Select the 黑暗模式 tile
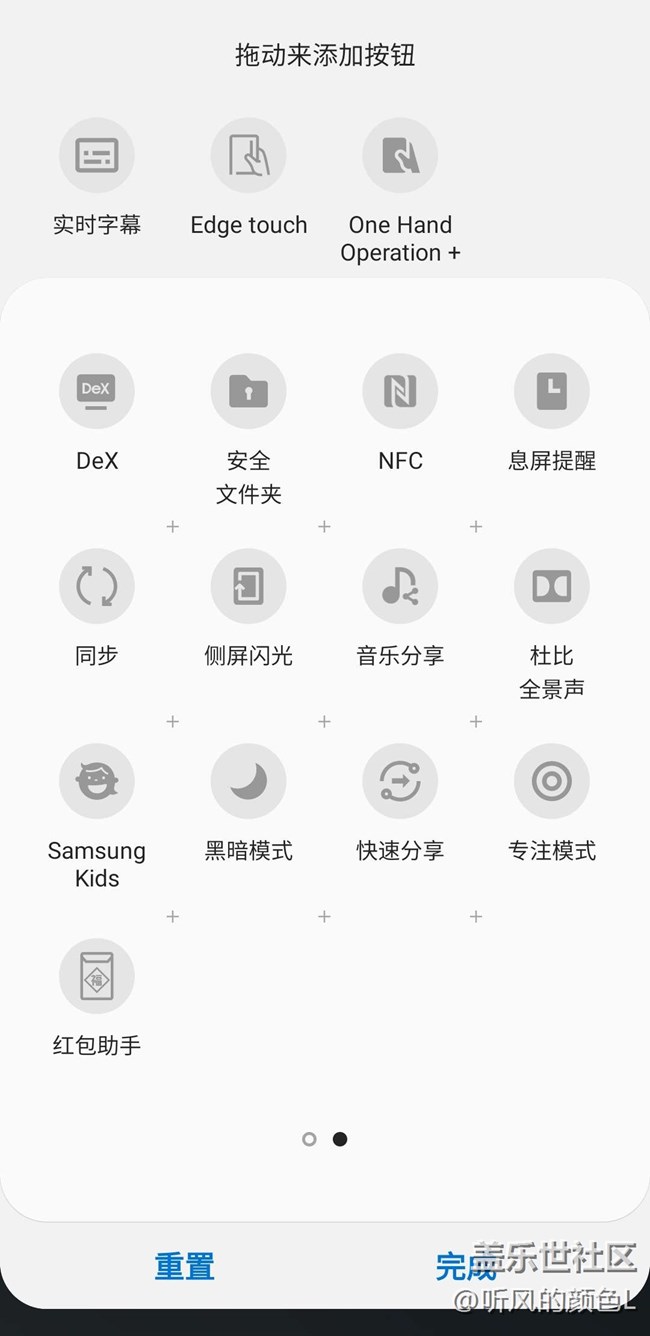 pos(249,781)
